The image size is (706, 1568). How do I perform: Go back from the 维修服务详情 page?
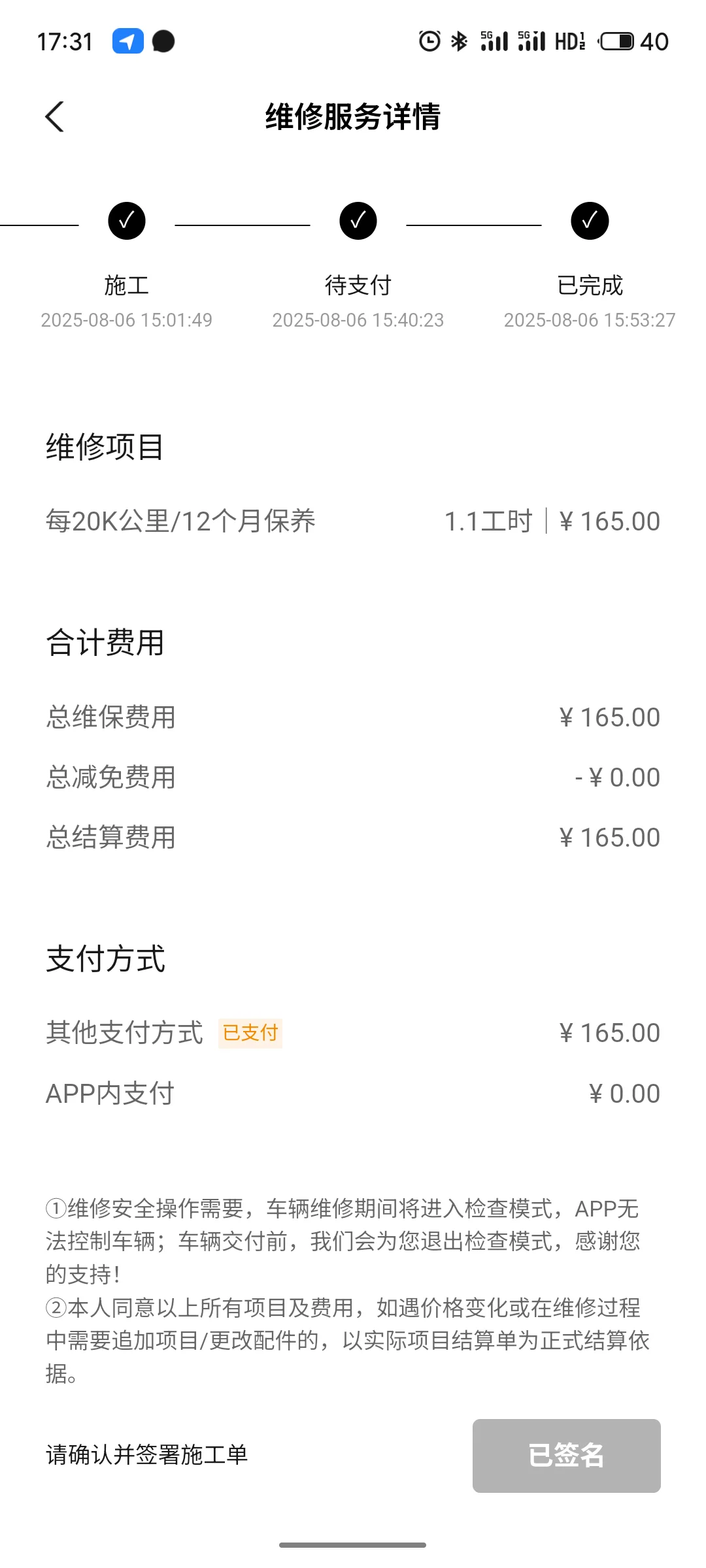click(x=55, y=117)
